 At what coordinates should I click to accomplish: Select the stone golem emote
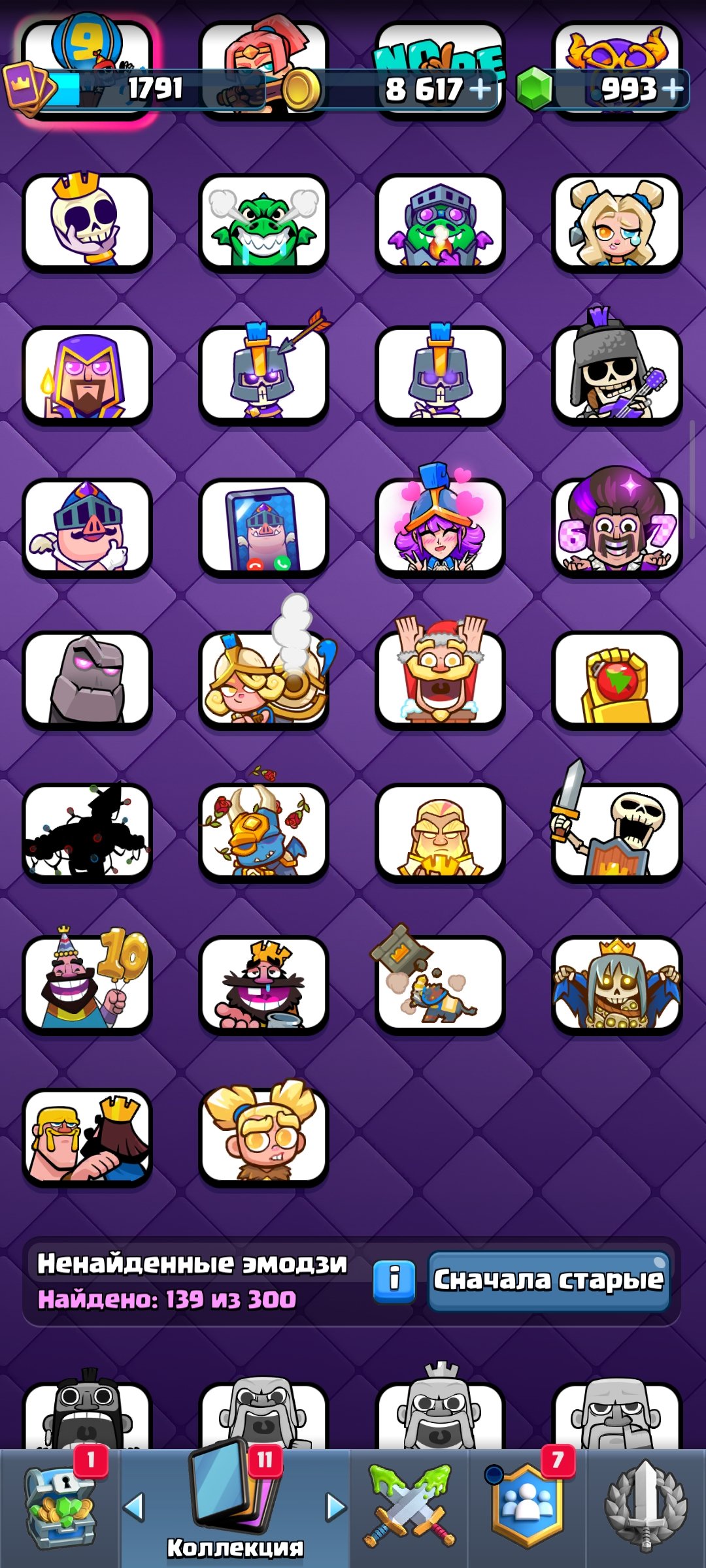point(87,679)
